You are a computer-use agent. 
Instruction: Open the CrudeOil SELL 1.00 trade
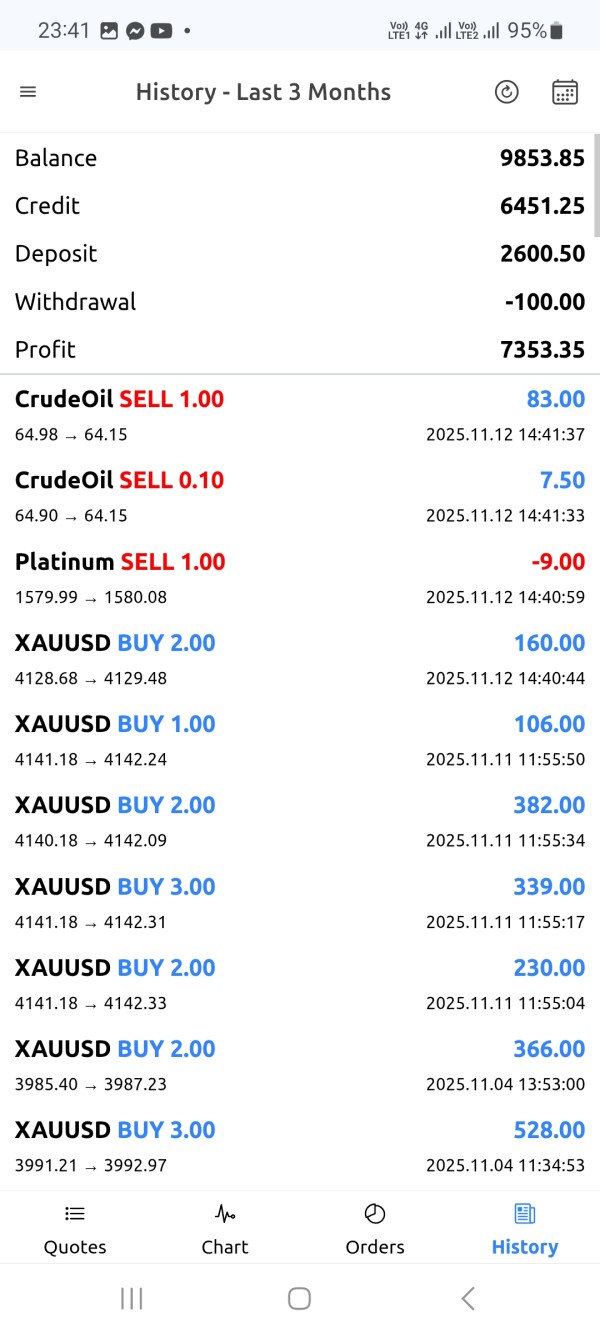pyautogui.click(x=300, y=416)
